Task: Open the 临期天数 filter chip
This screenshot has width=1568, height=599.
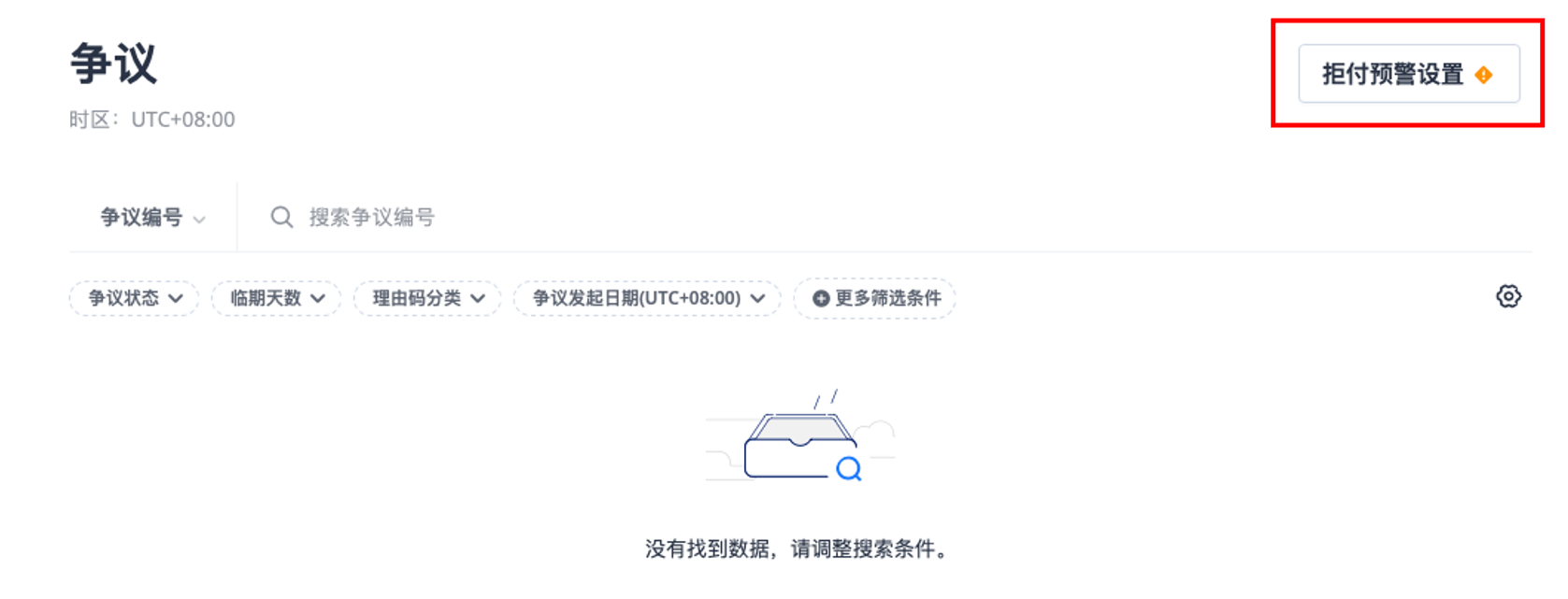Action: (277, 298)
